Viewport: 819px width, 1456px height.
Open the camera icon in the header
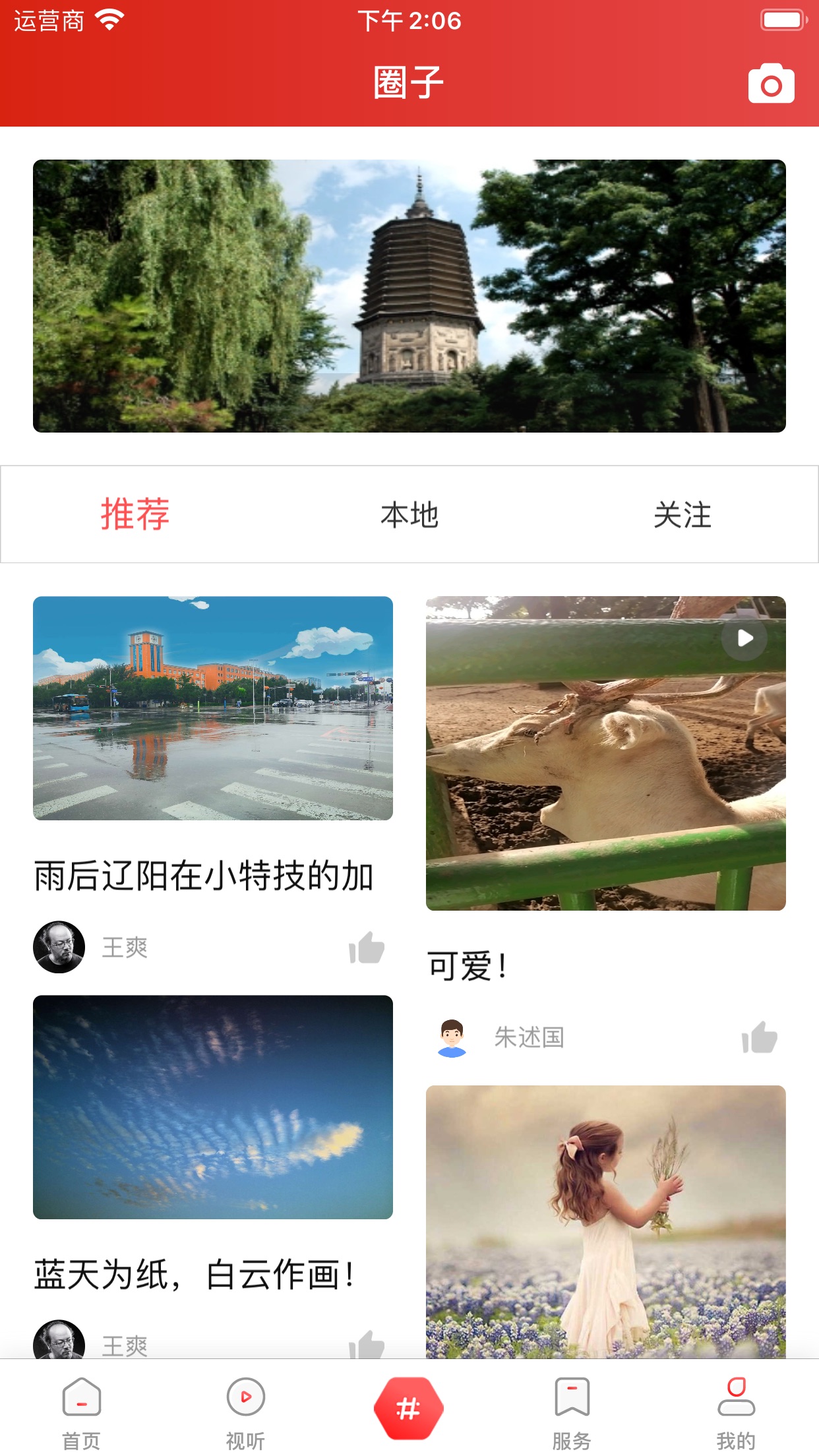[771, 84]
